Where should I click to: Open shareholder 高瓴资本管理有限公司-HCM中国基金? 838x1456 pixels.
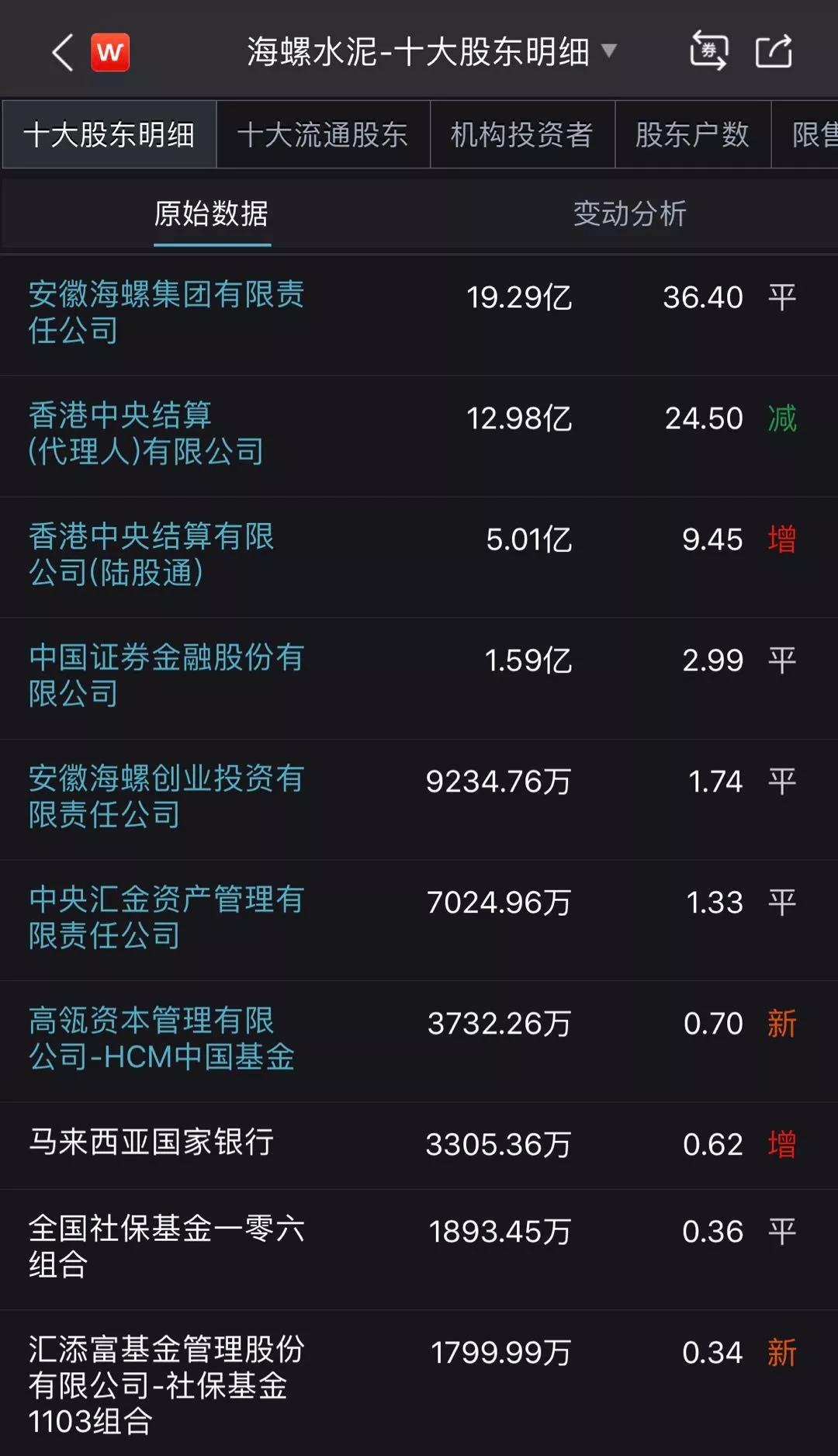[161, 1038]
